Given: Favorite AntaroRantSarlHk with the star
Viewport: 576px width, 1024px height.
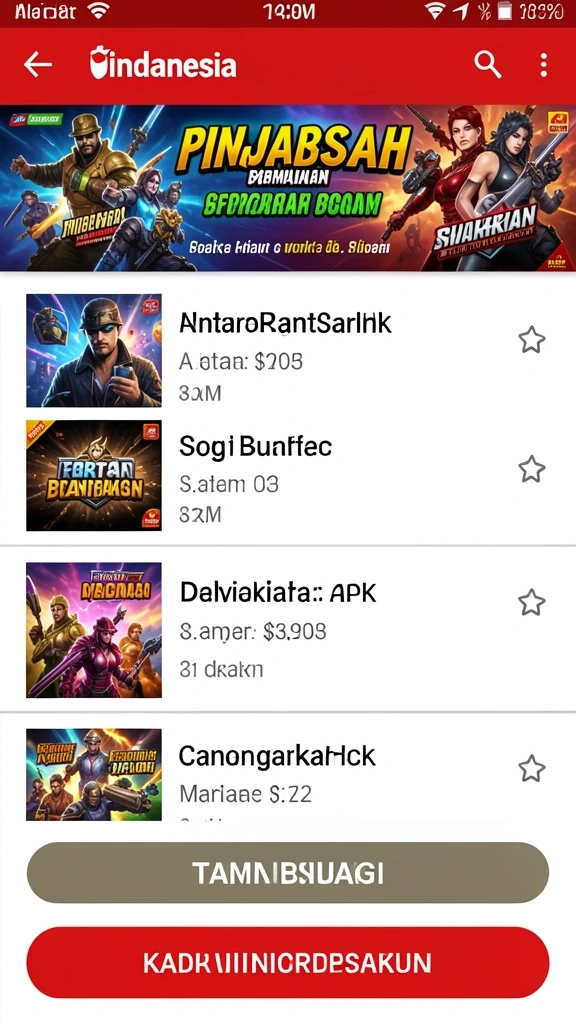Looking at the screenshot, I should (532, 340).
